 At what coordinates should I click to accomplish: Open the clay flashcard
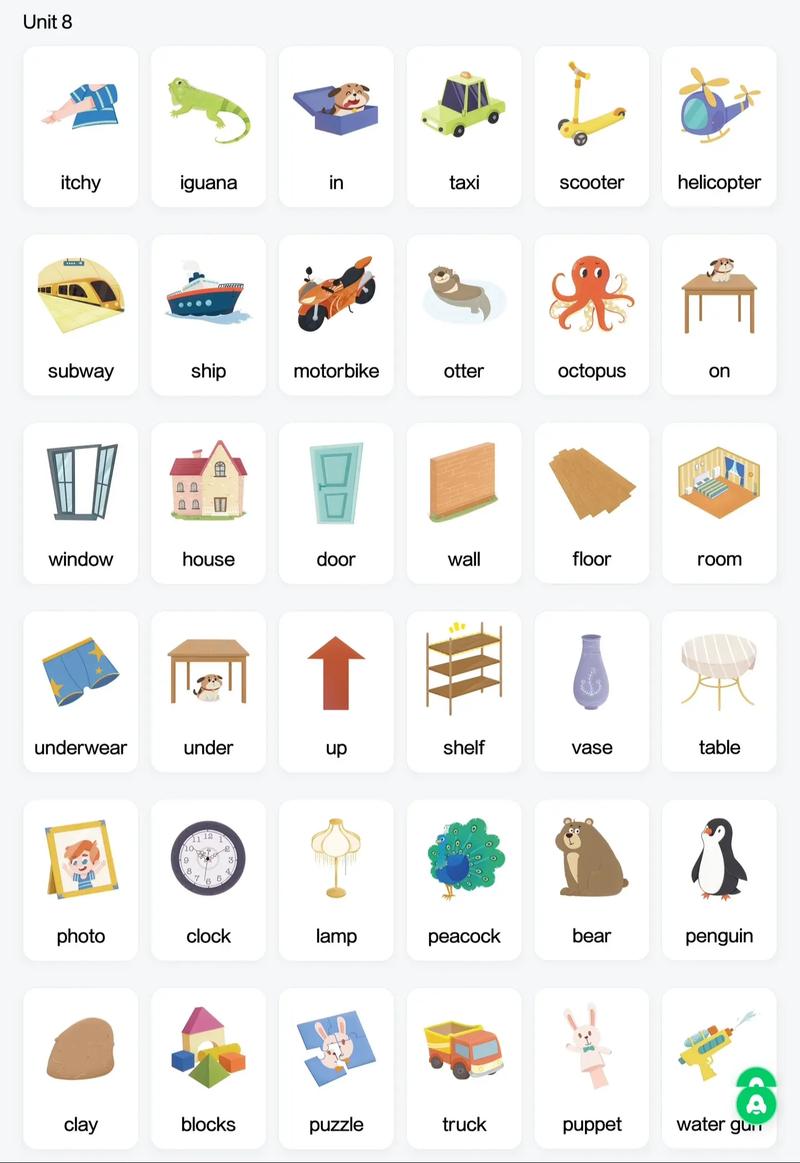pos(81,1067)
